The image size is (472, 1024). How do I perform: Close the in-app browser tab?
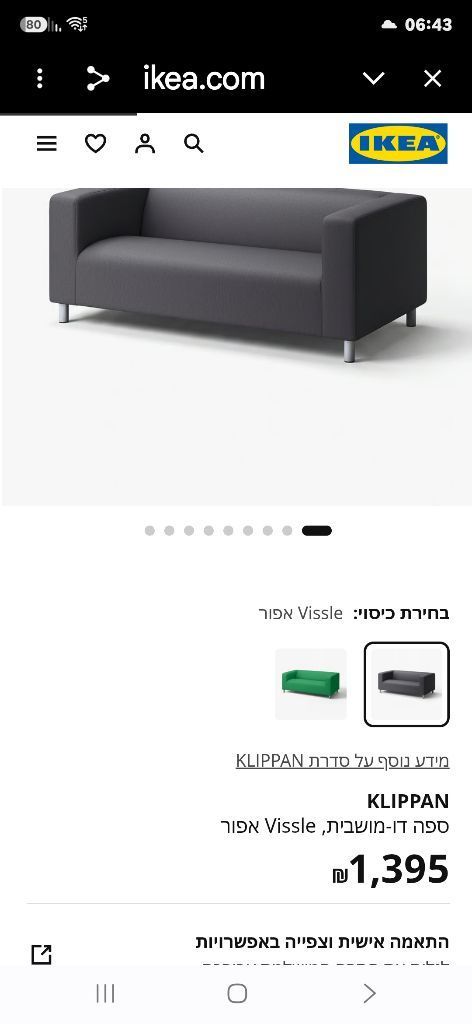[432, 79]
